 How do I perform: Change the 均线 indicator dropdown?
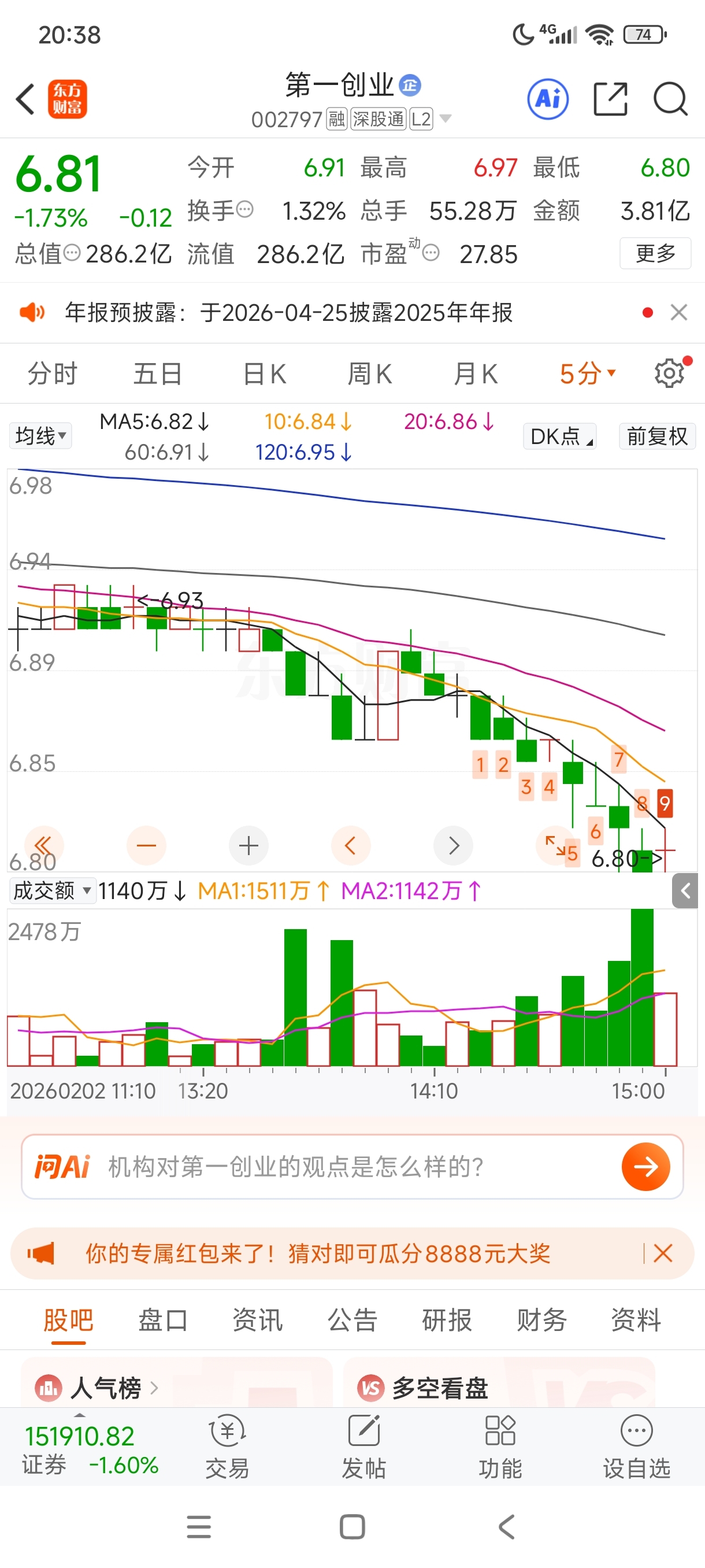pos(40,436)
